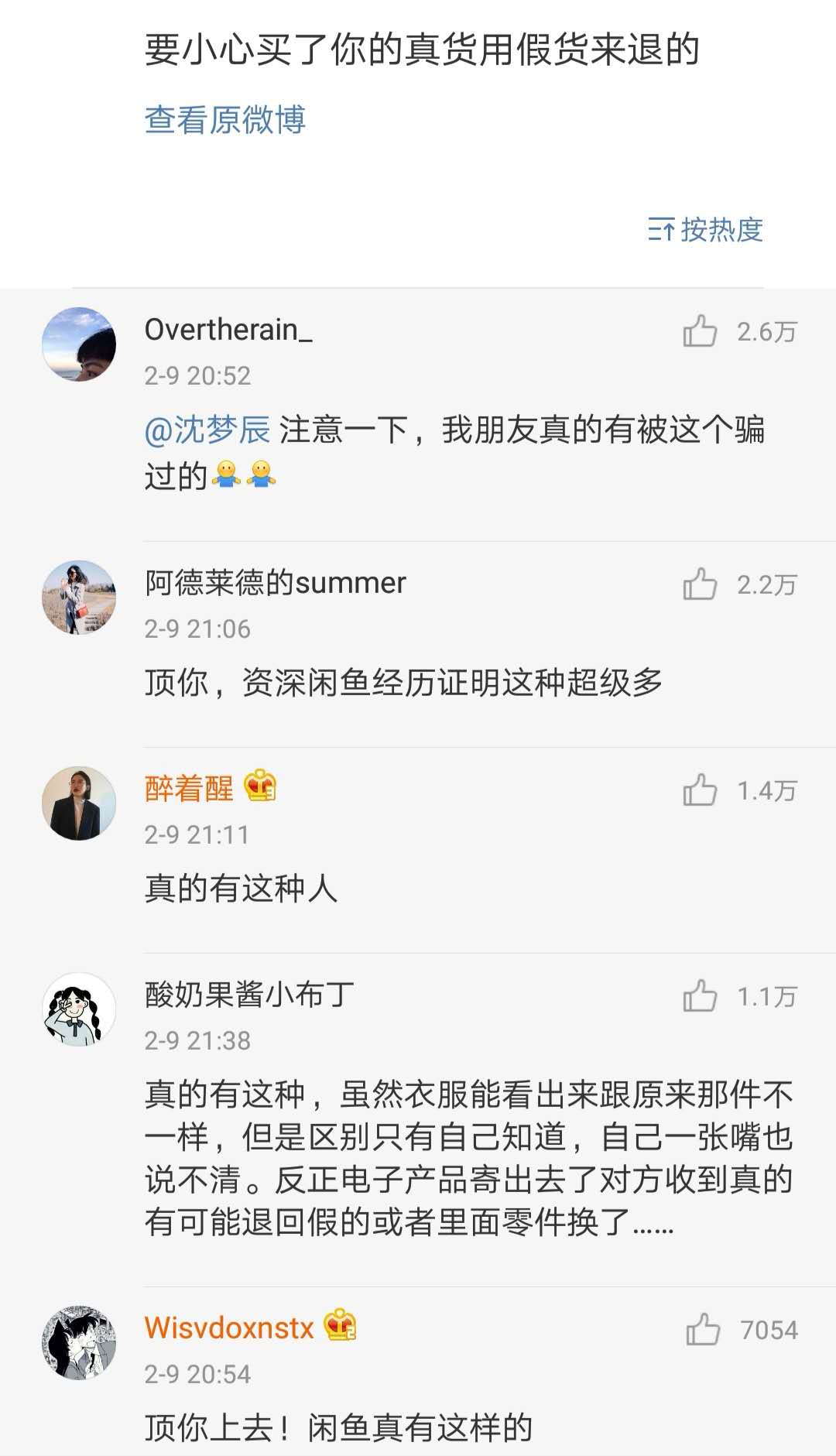Tap the thumbs-up icon on 醉着醒's comment
Image resolution: width=836 pixels, height=1456 pixels.
(x=702, y=790)
